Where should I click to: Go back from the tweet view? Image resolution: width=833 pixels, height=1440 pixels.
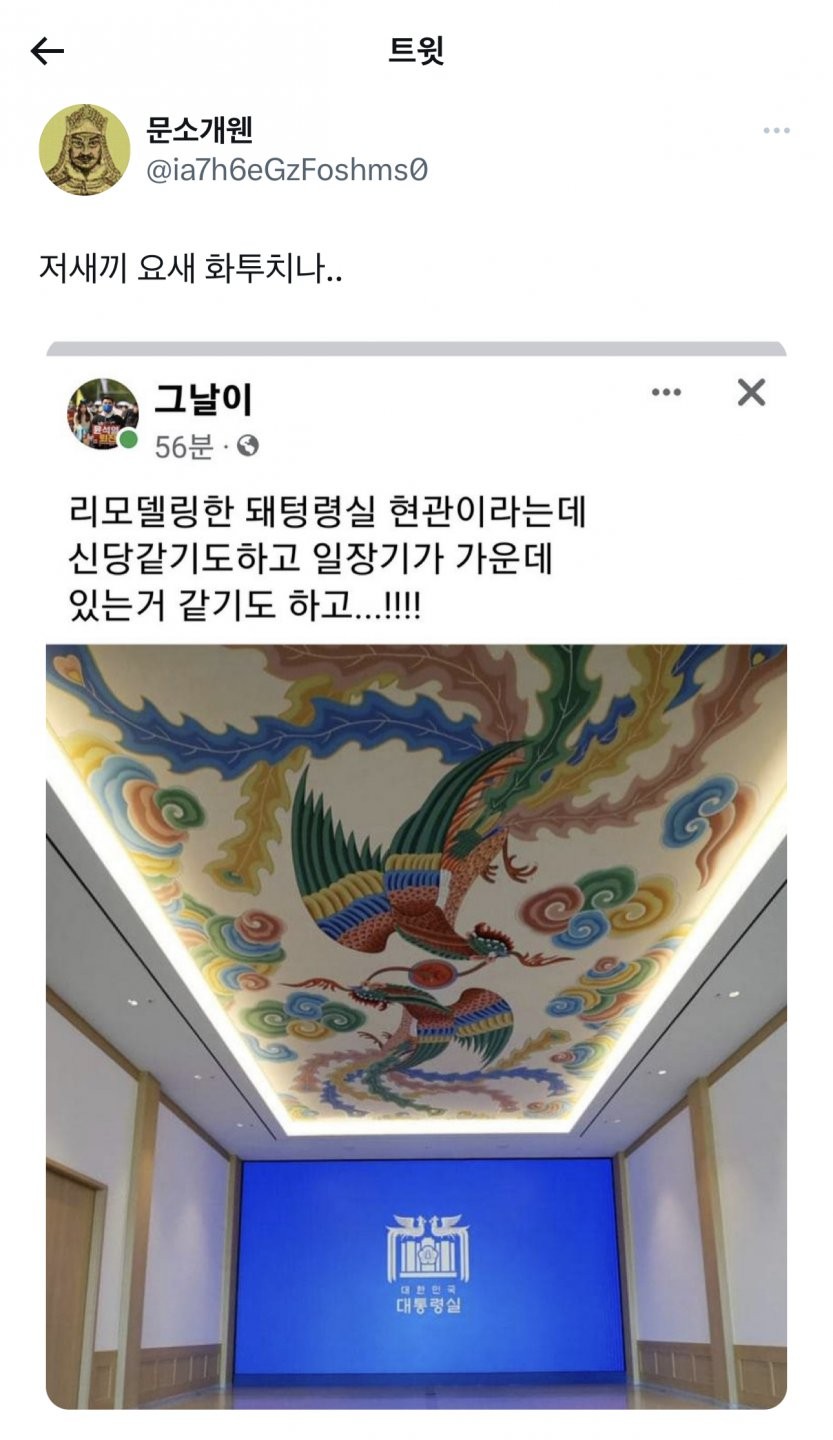click(47, 51)
